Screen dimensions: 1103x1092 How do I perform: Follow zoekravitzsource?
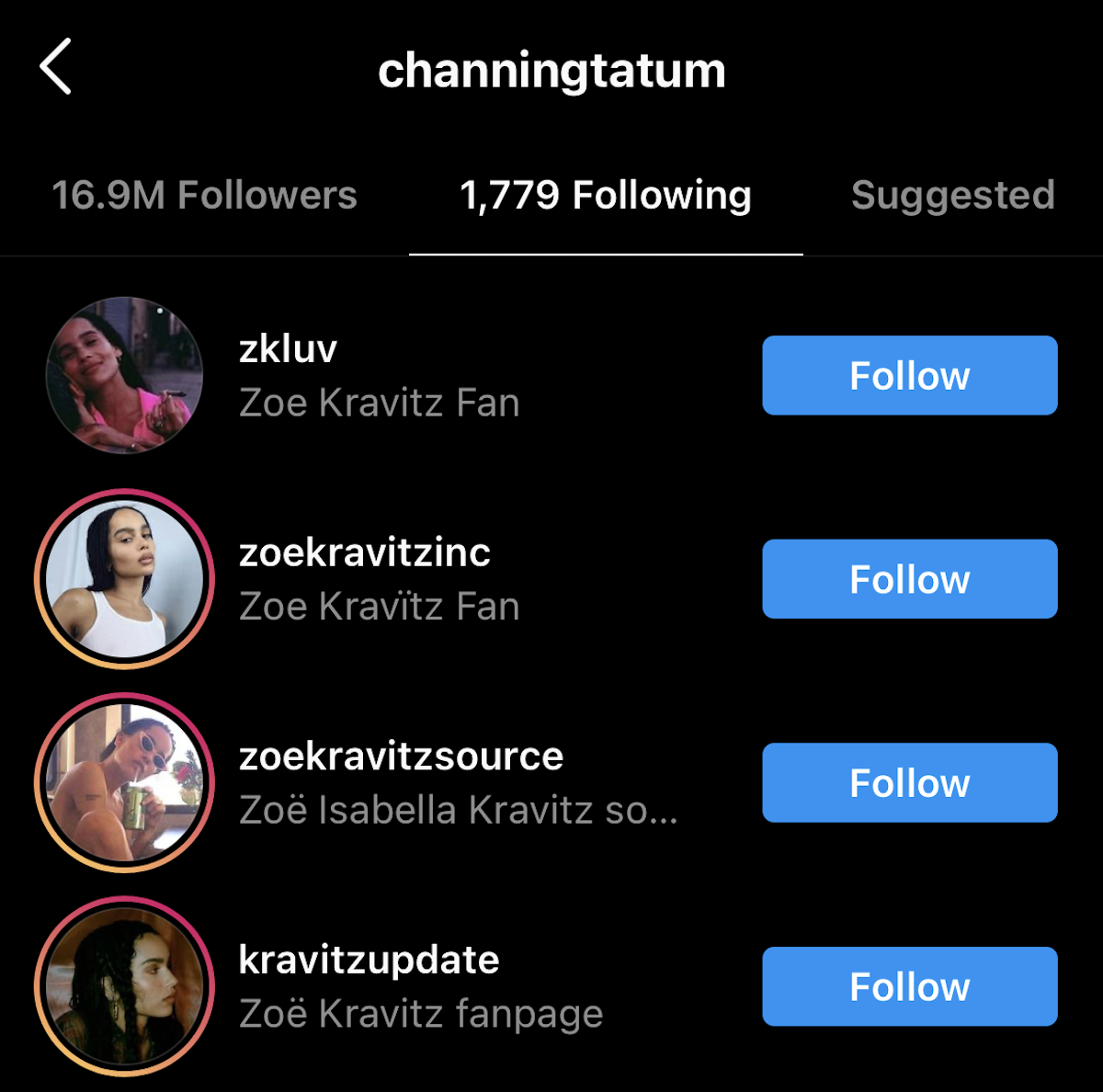pyautogui.click(x=909, y=782)
